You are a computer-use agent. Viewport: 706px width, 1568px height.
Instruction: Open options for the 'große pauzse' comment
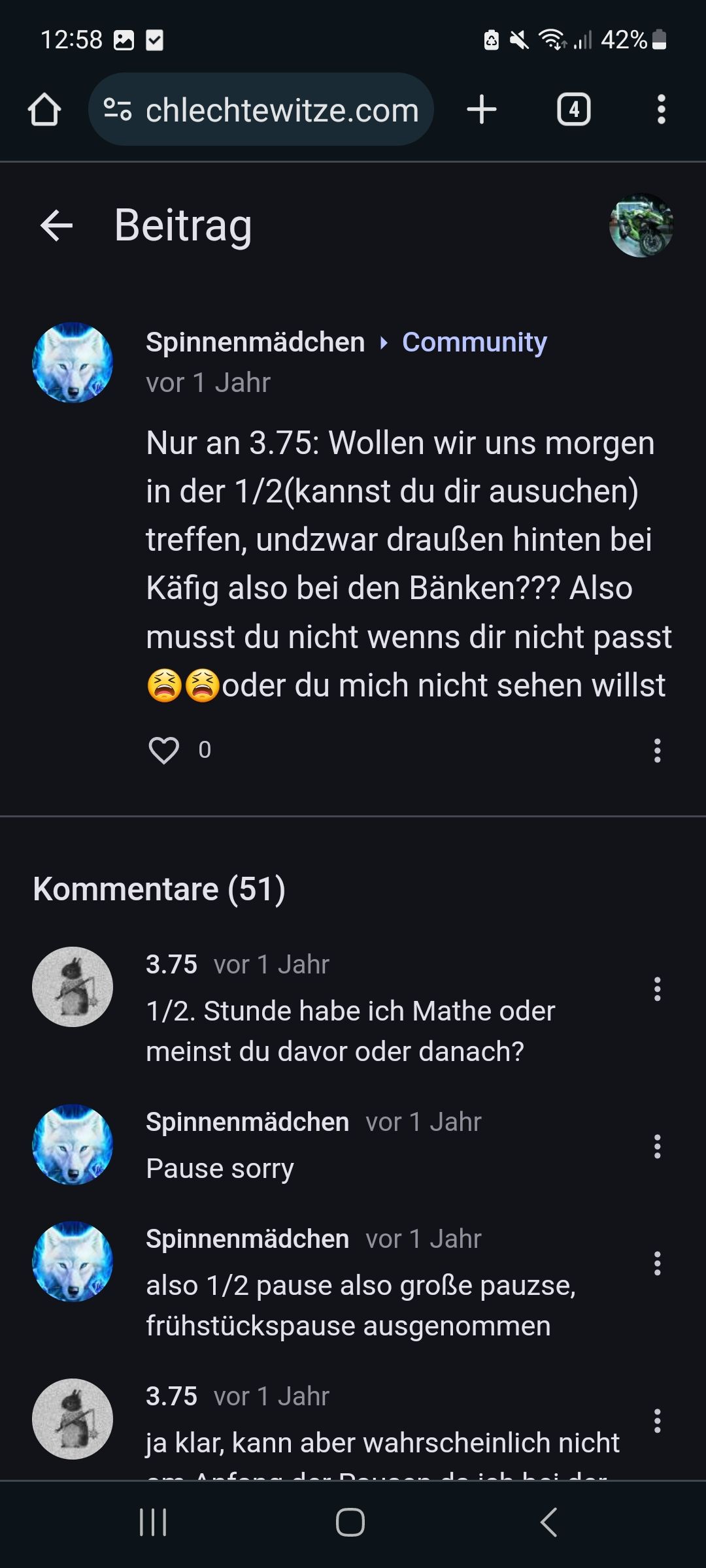[657, 1264]
